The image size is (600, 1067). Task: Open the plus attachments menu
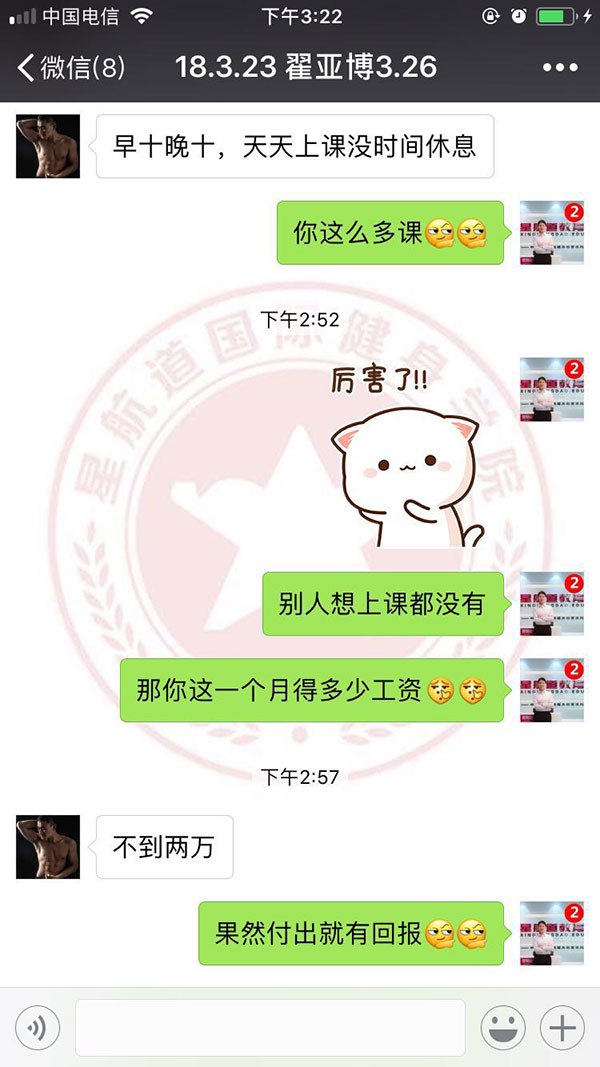pyautogui.click(x=562, y=1027)
